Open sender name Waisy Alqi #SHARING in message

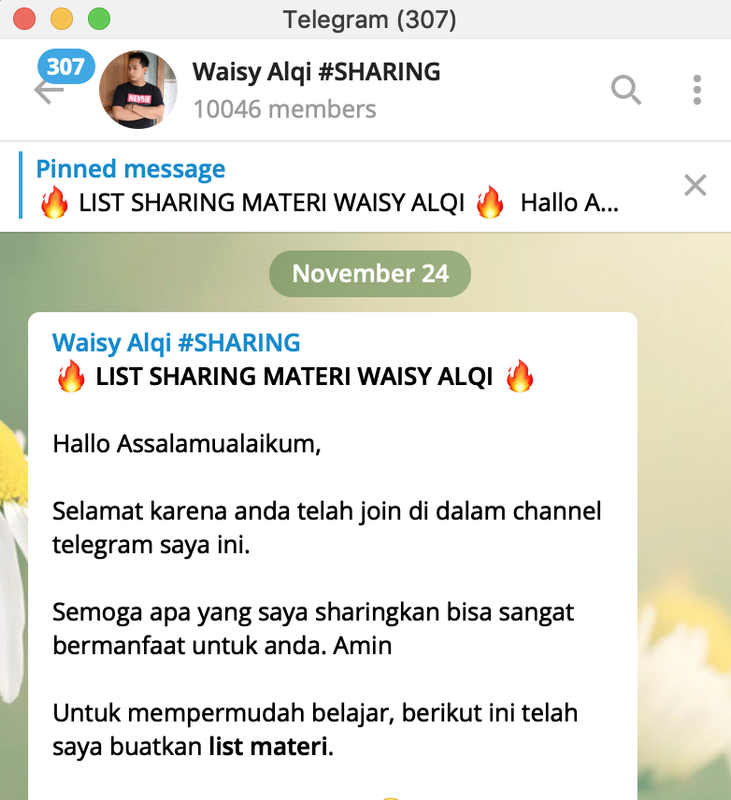[176, 343]
